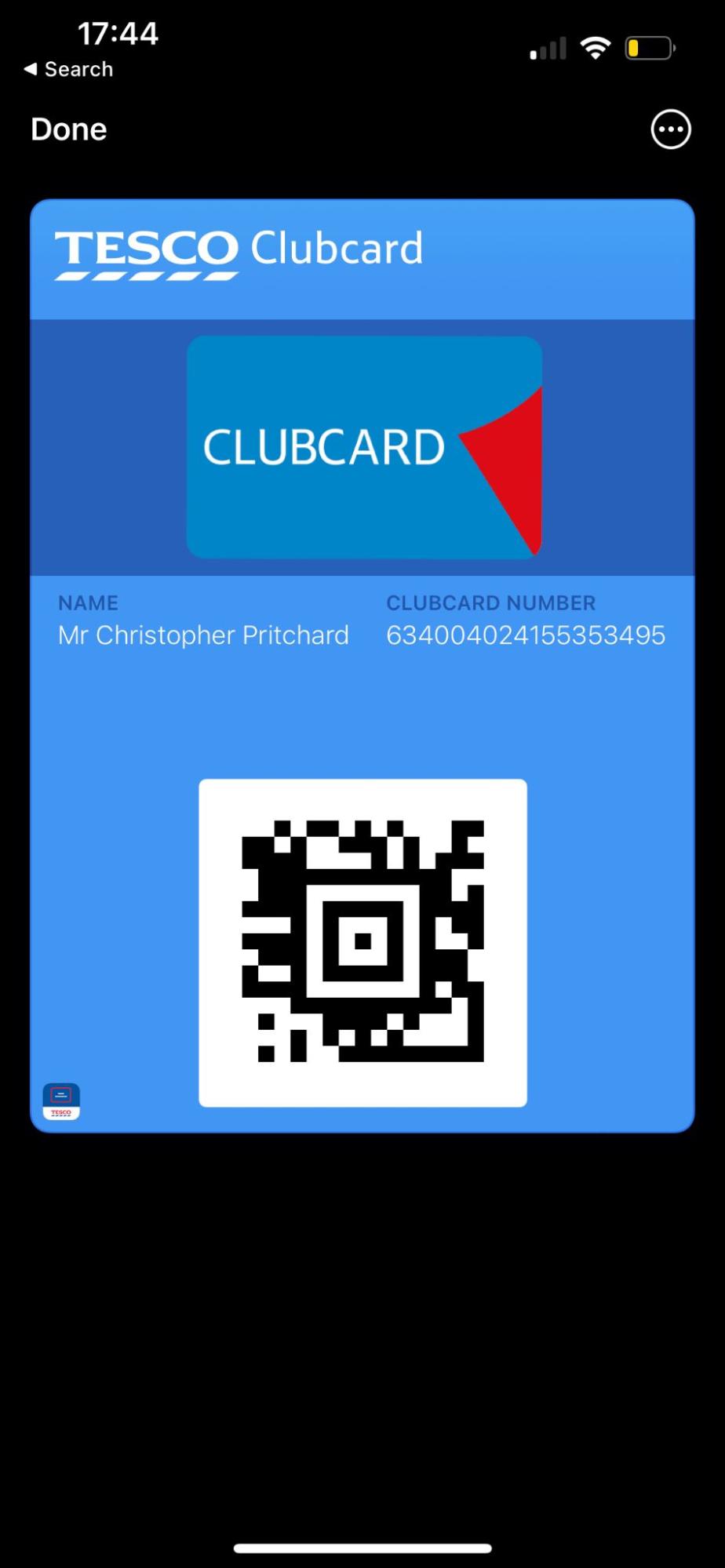
Task: Tap Done to close the pass
Action: click(x=68, y=129)
